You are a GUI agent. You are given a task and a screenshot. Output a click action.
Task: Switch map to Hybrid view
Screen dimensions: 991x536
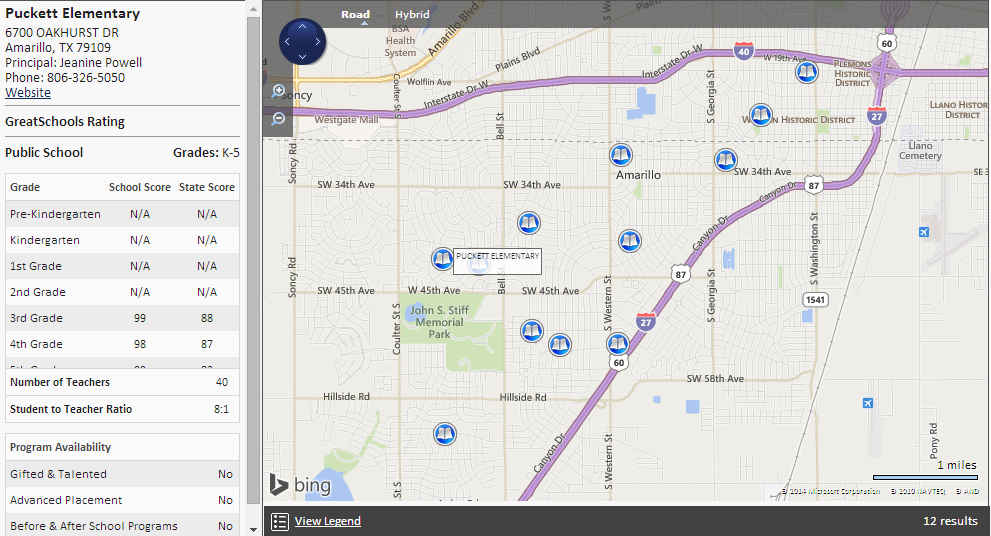[x=412, y=15]
